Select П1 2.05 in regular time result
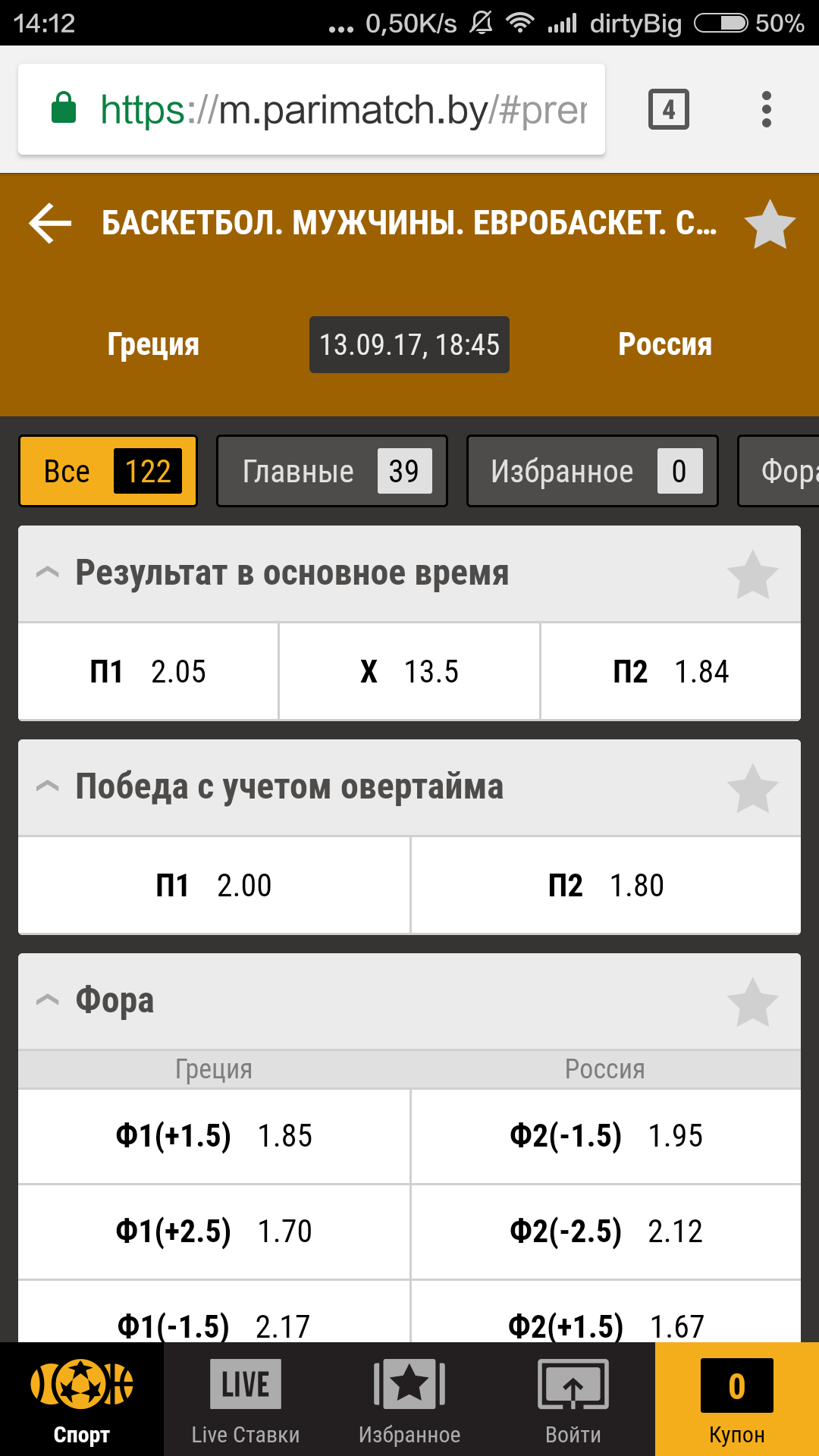Screen dimensions: 819x1456 coord(148,671)
